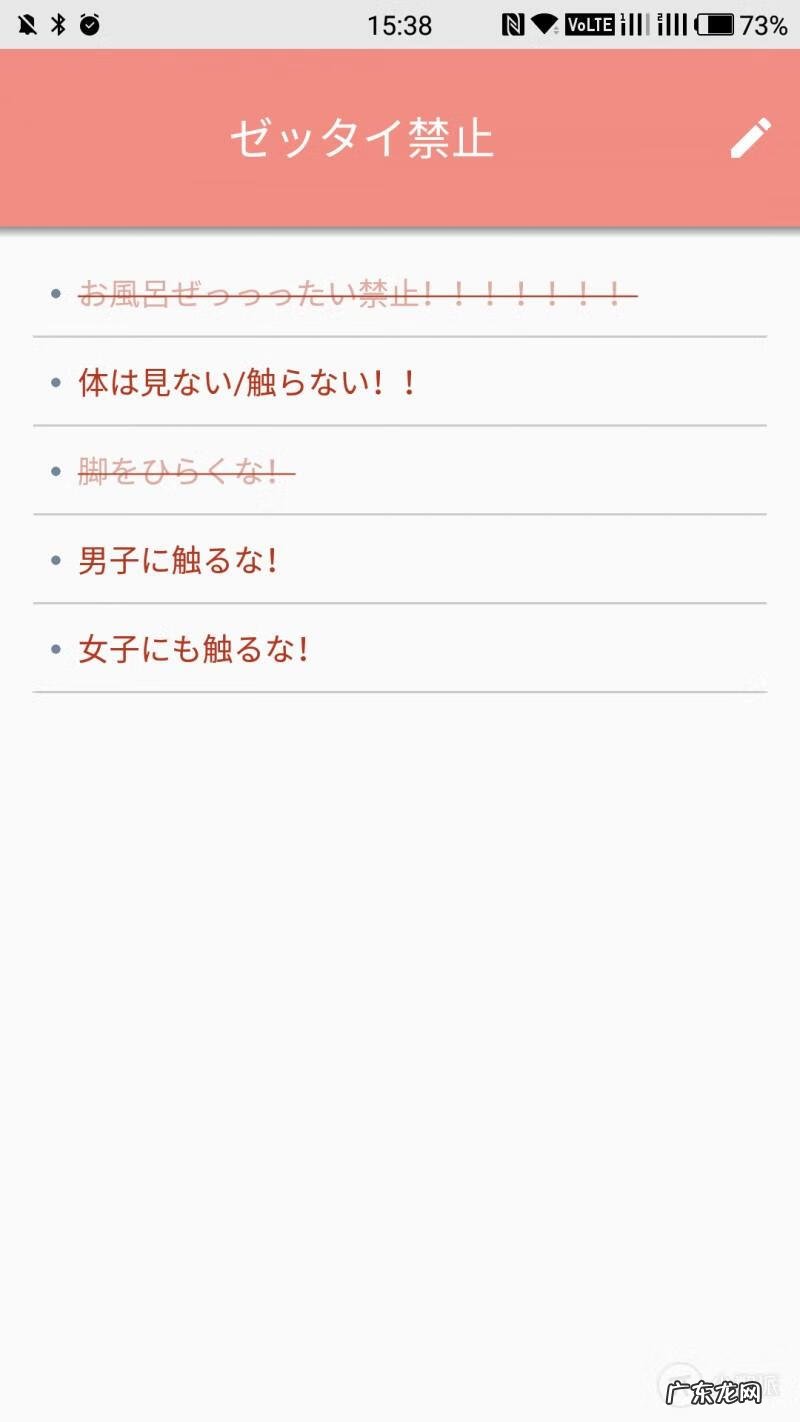This screenshot has width=800, height=1422.
Task: Tap the alarm clock status icon
Action: (x=90, y=24)
